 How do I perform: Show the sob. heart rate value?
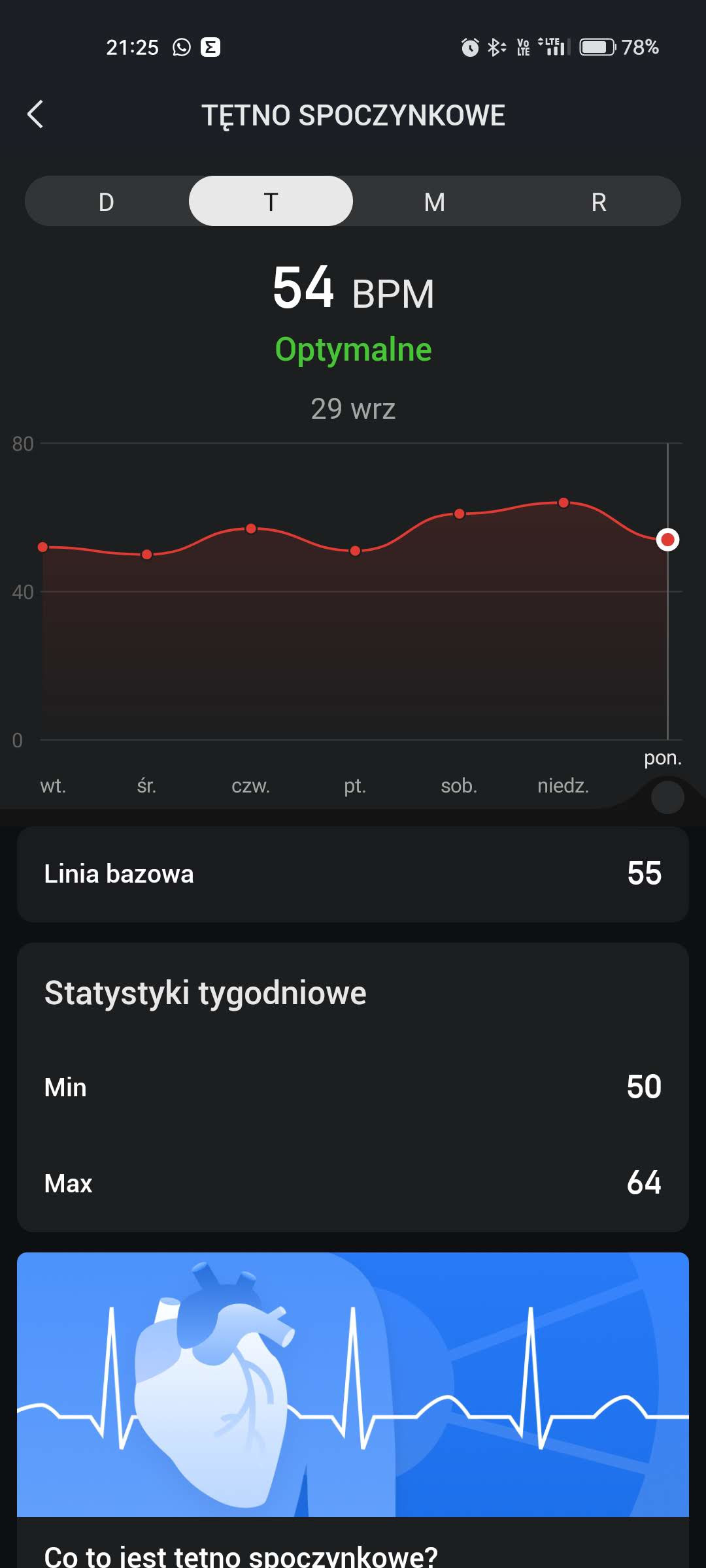point(460,514)
